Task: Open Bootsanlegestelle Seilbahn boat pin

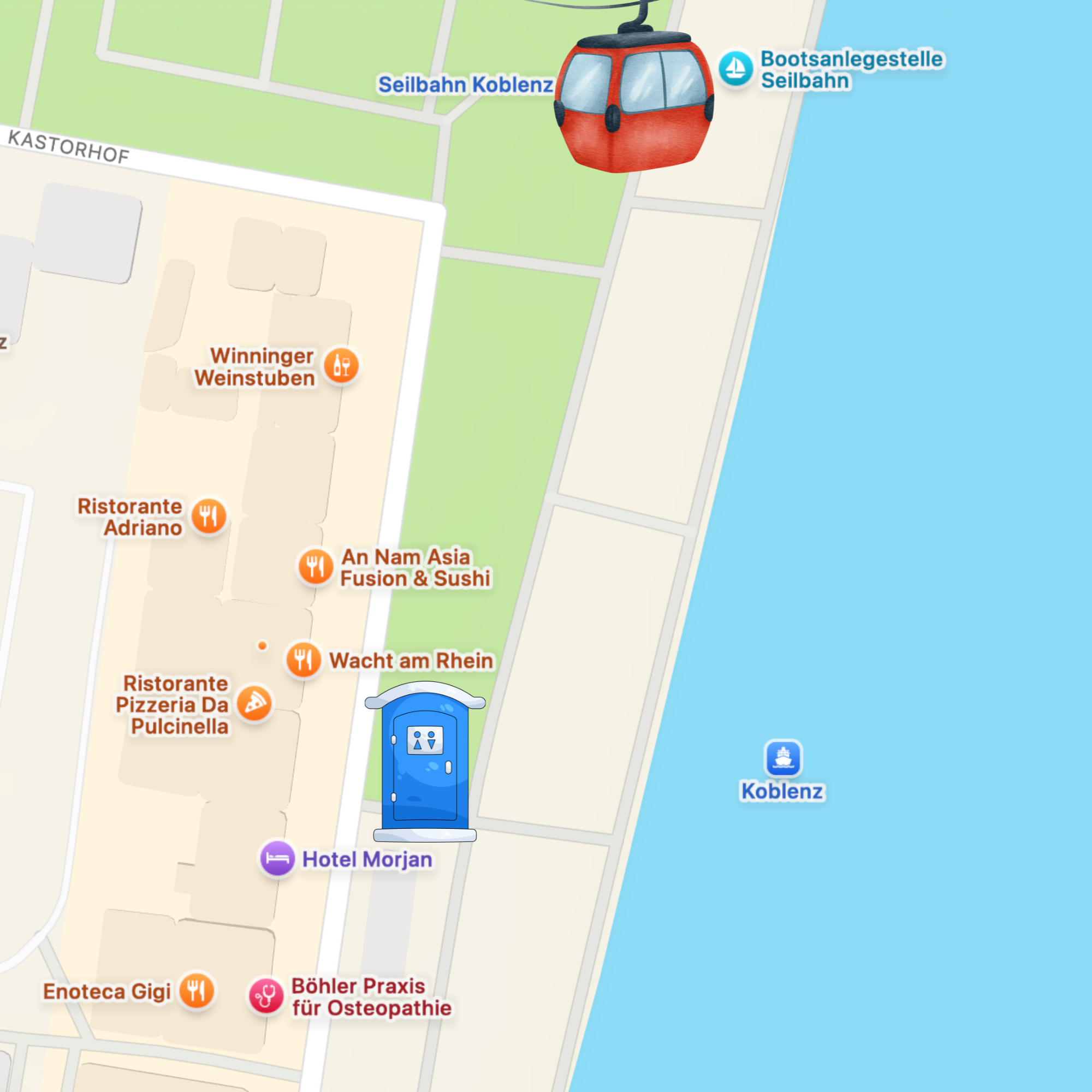Action: tap(735, 68)
